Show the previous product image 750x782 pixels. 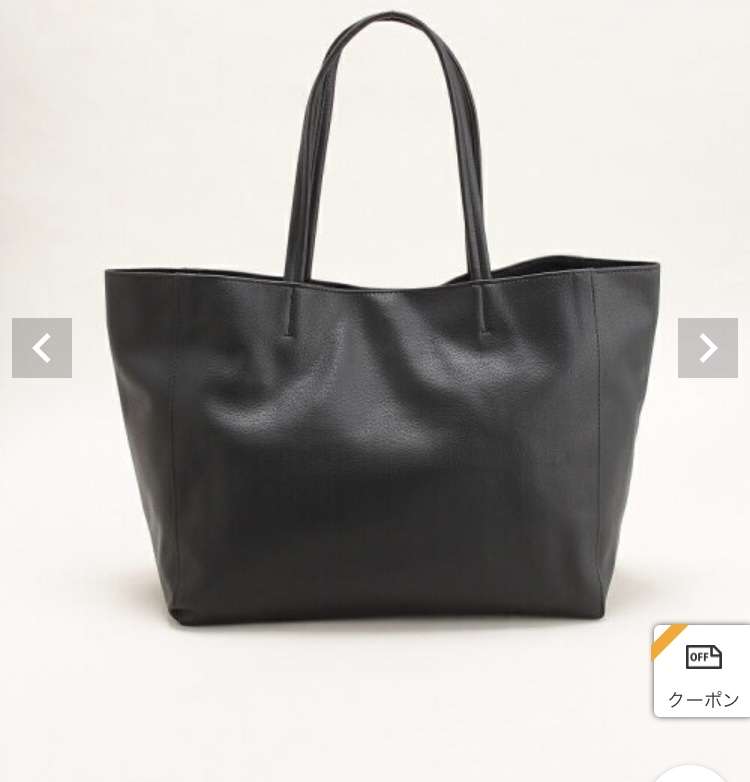click(42, 348)
